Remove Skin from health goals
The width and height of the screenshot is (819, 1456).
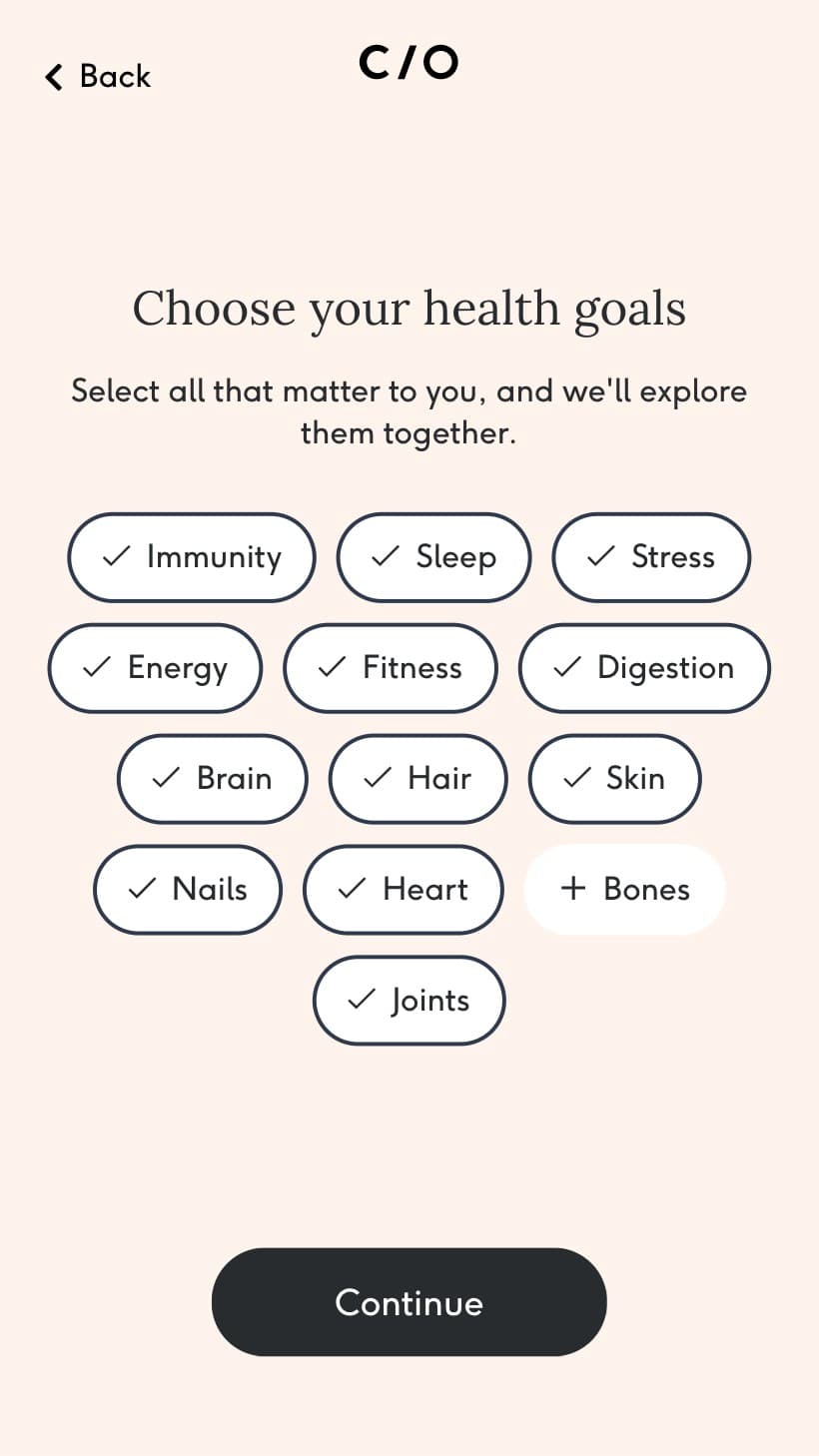pos(614,779)
